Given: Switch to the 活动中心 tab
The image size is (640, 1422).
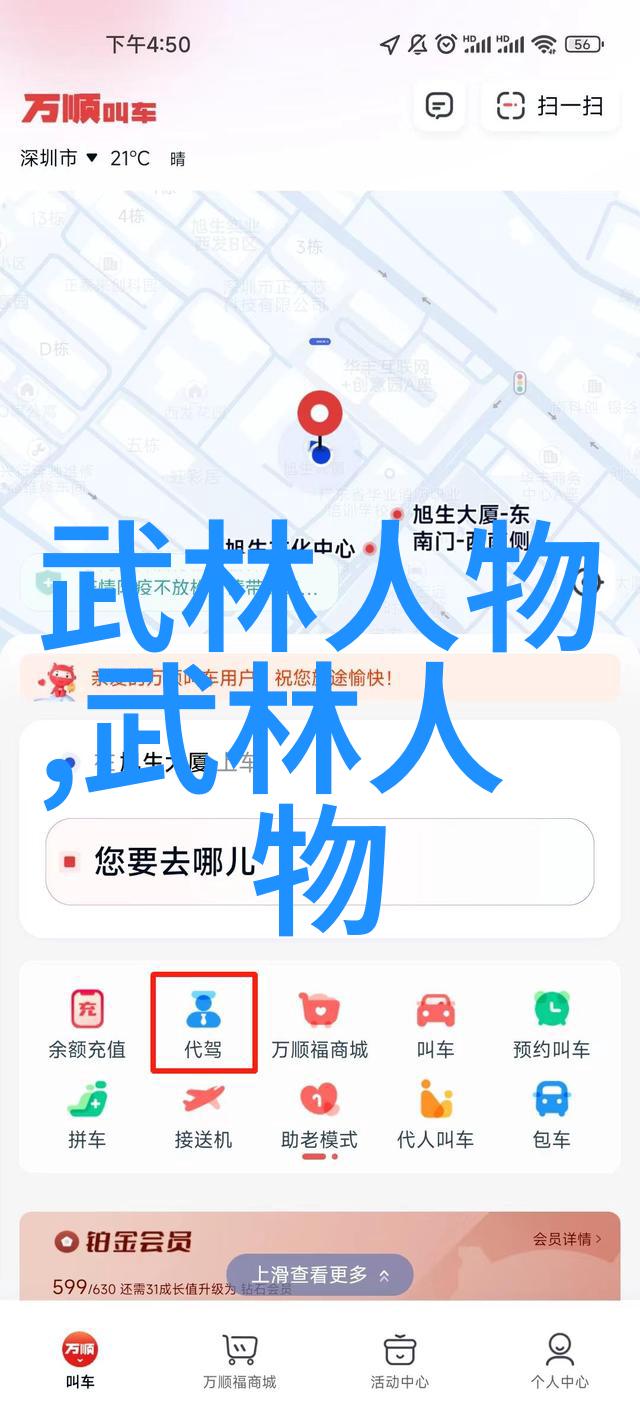Looking at the screenshot, I should [400, 1360].
